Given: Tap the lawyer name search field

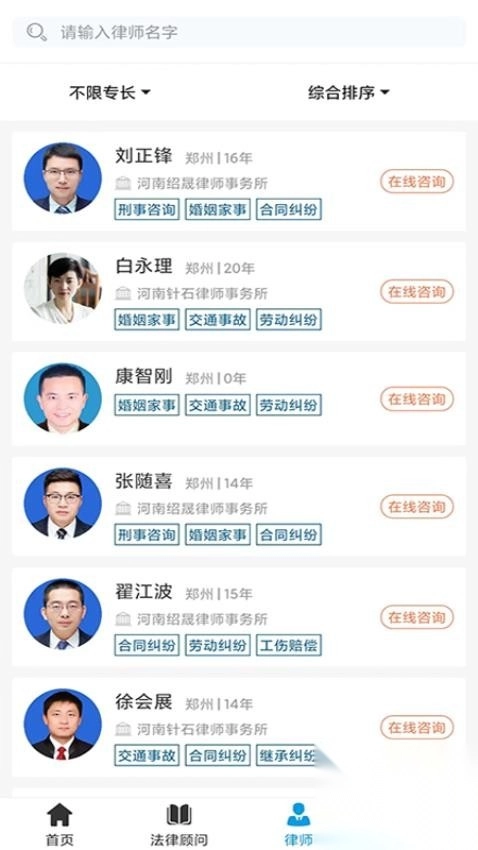Looking at the screenshot, I should [239, 32].
